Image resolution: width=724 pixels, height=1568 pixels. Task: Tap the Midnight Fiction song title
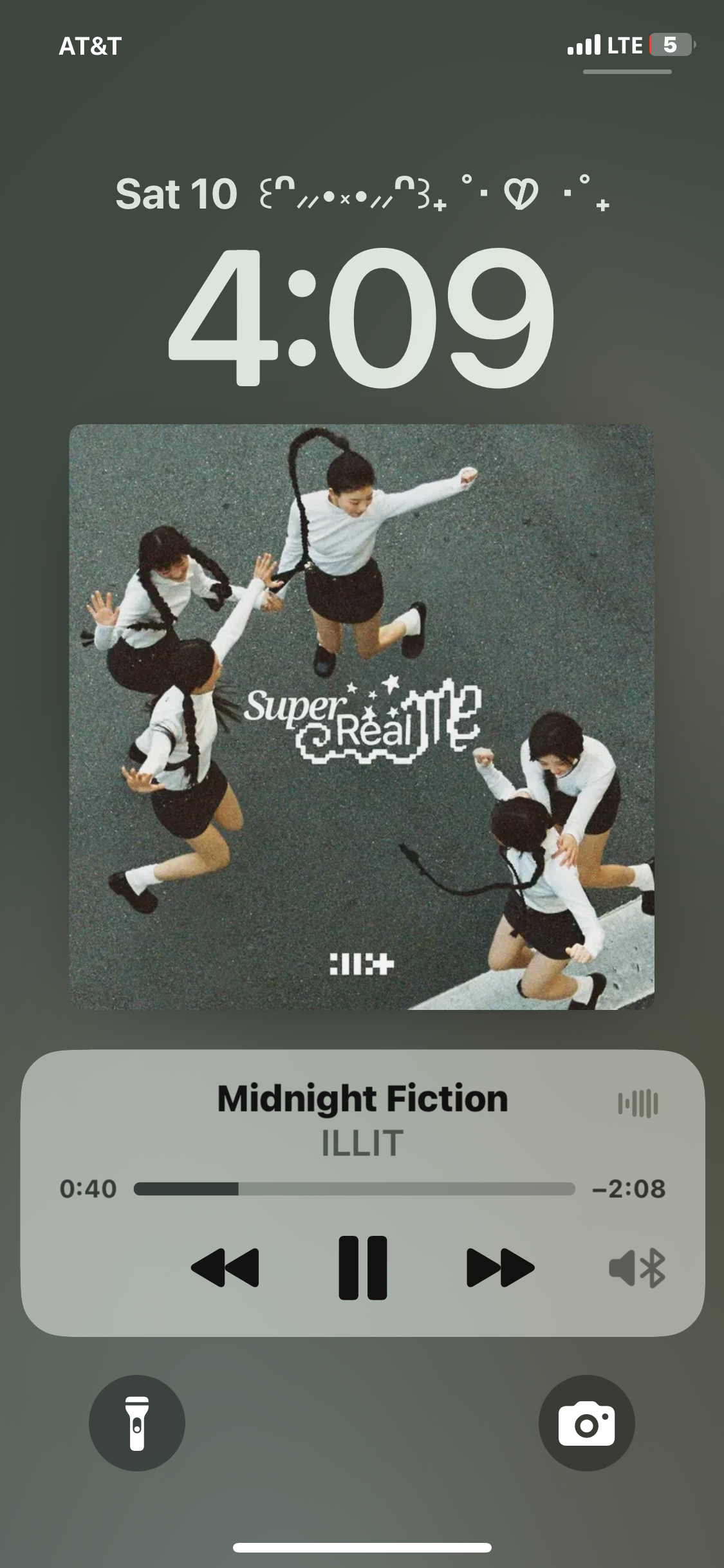[362, 1099]
